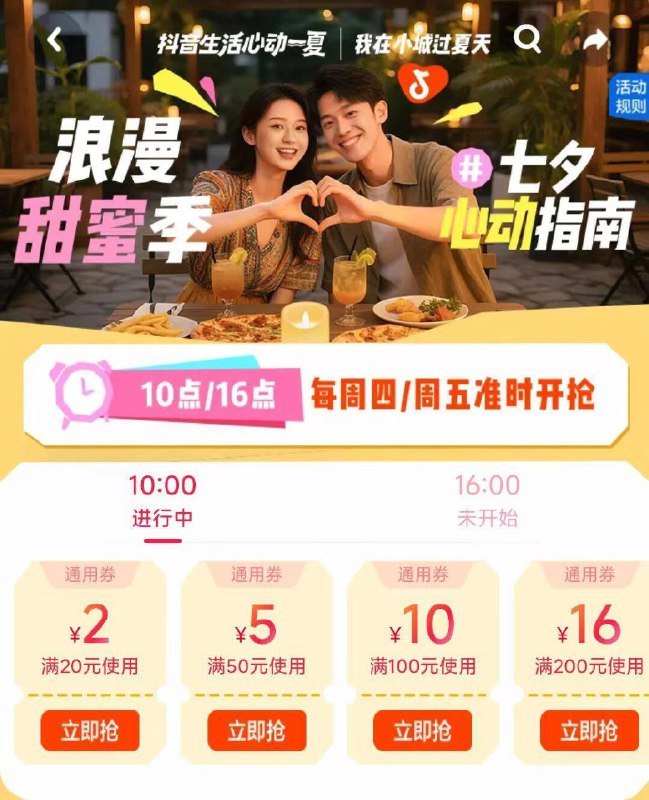Image resolution: width=649 pixels, height=800 pixels.
Task: Switch to the 16:00 未开始 tab
Action: point(487,502)
